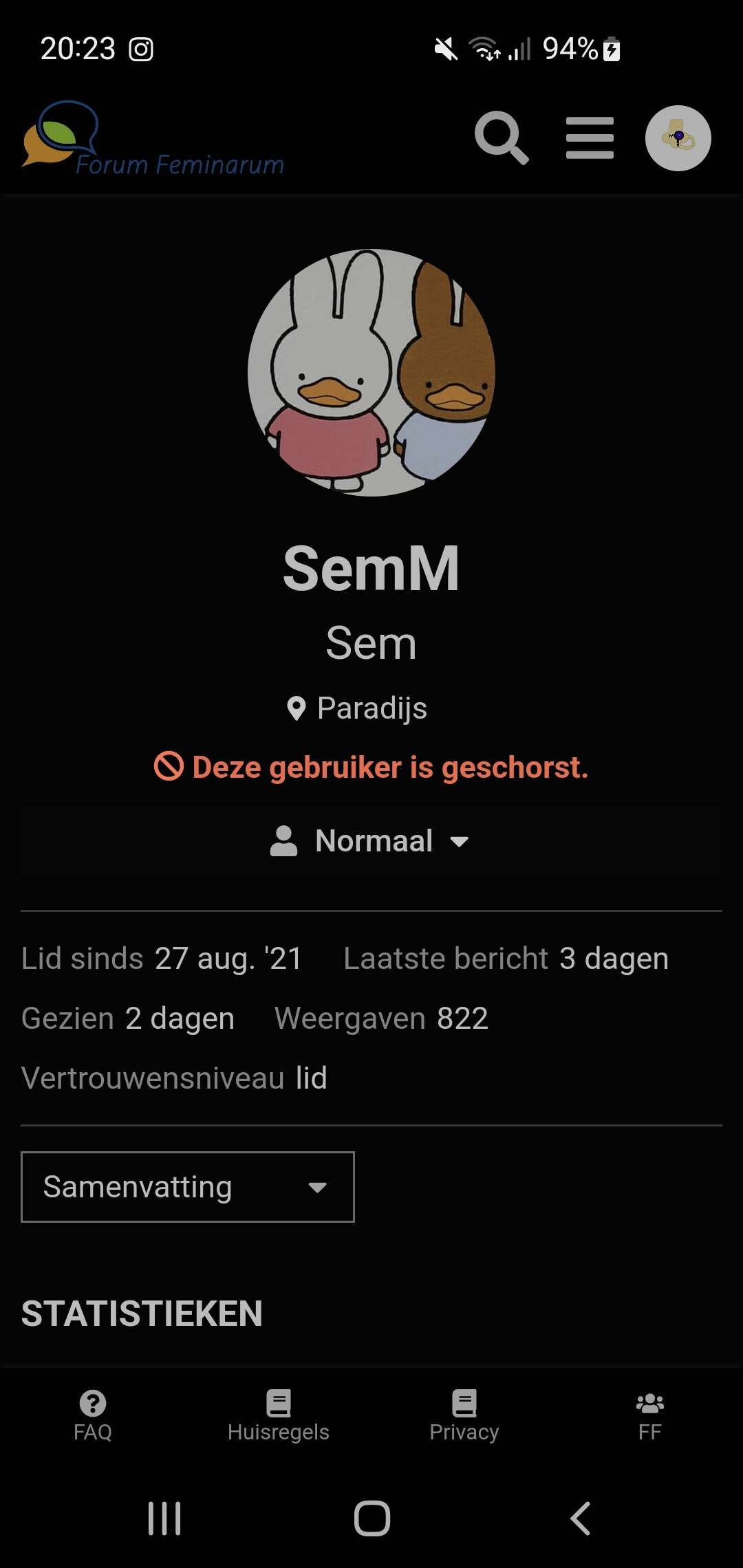Show recent apps from navigation bar

(164, 1518)
